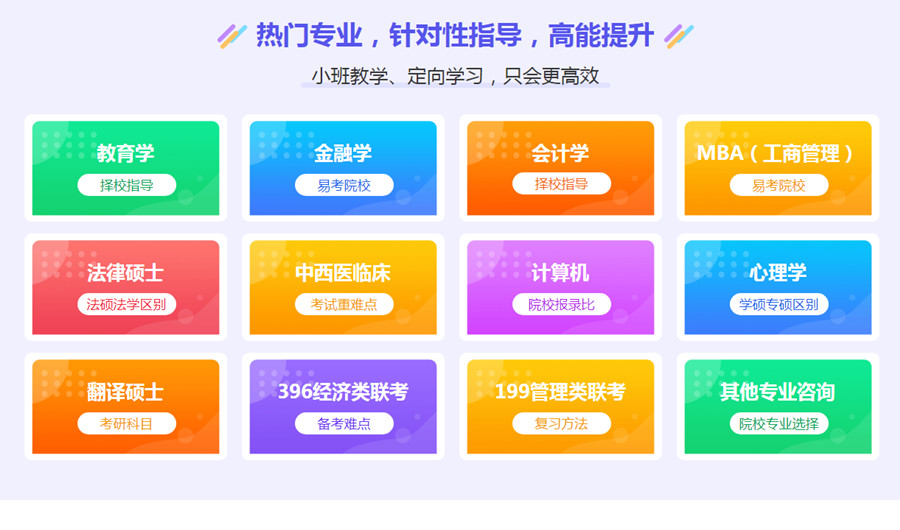Tap 法硕法学区别 under 法律硕士

pyautogui.click(x=126, y=304)
